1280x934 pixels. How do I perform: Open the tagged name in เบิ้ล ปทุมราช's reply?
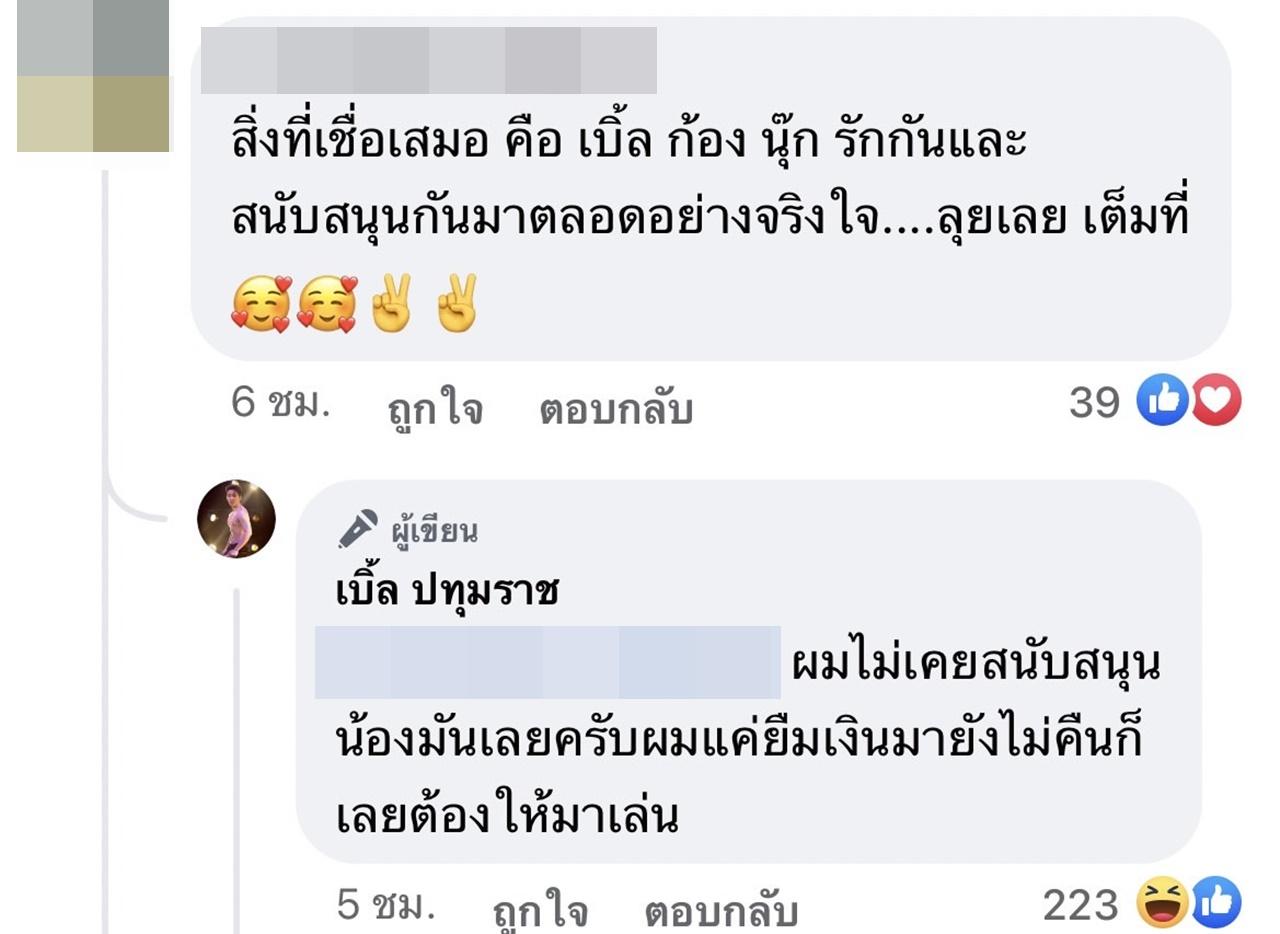tap(547, 662)
